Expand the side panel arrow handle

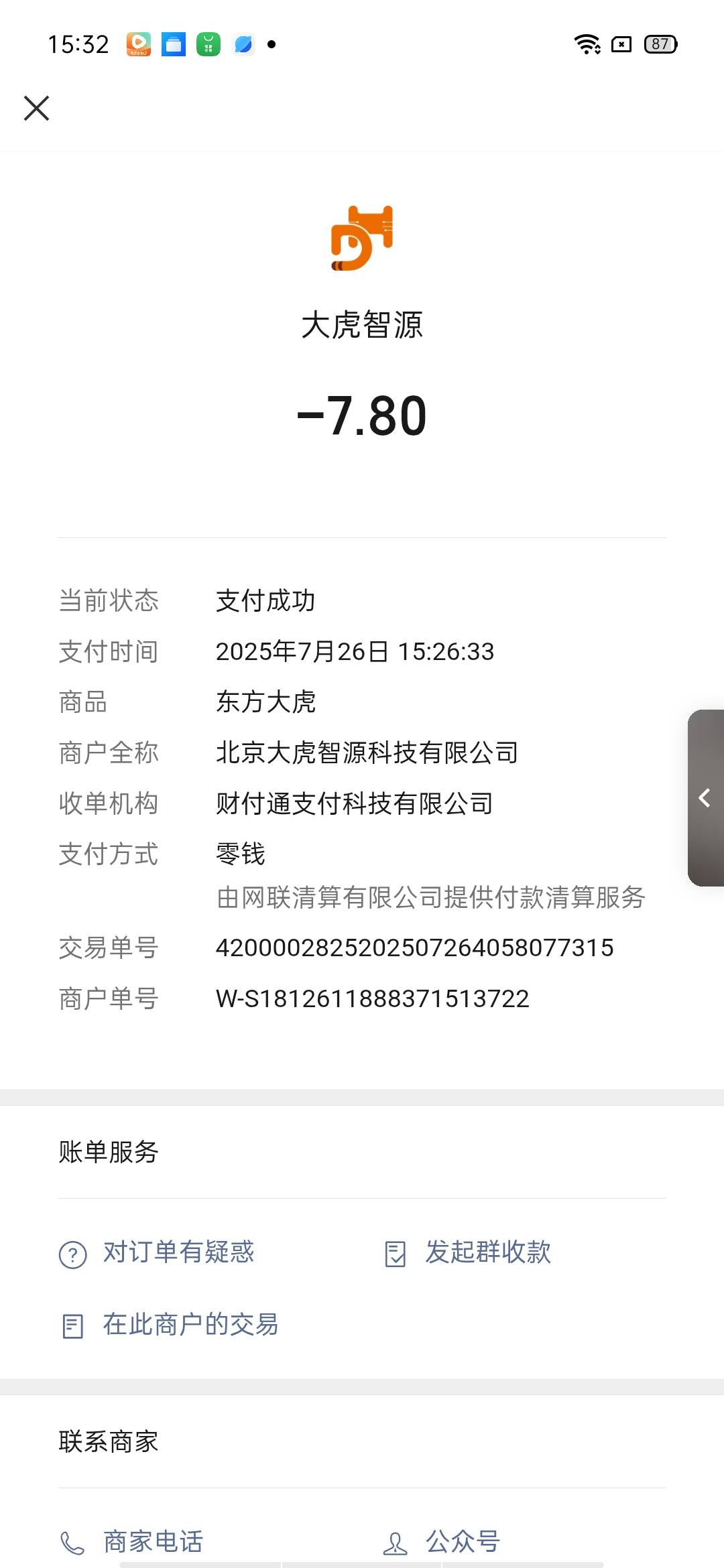(705, 797)
